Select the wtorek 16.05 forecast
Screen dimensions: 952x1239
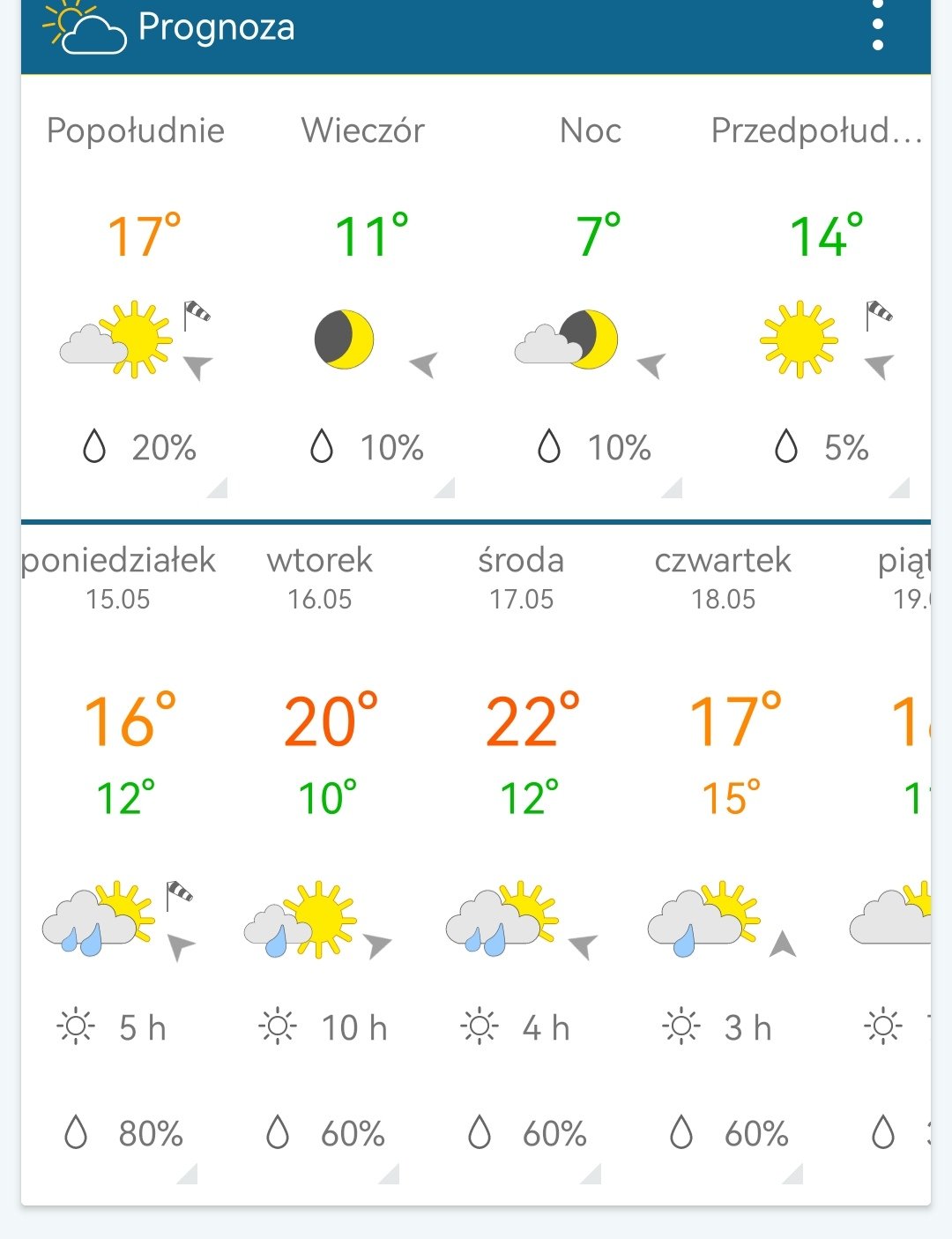point(320,847)
